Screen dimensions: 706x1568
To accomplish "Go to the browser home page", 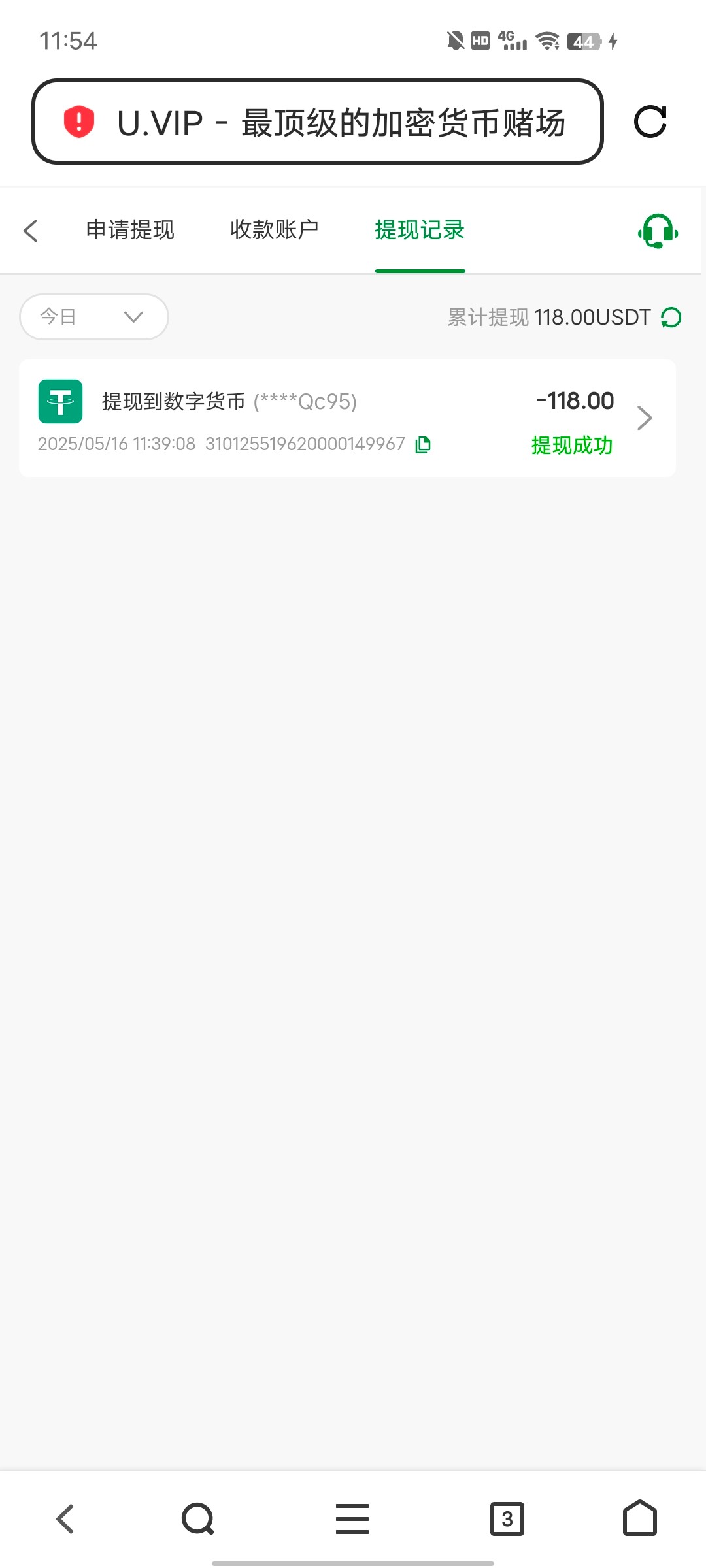I will [639, 1519].
